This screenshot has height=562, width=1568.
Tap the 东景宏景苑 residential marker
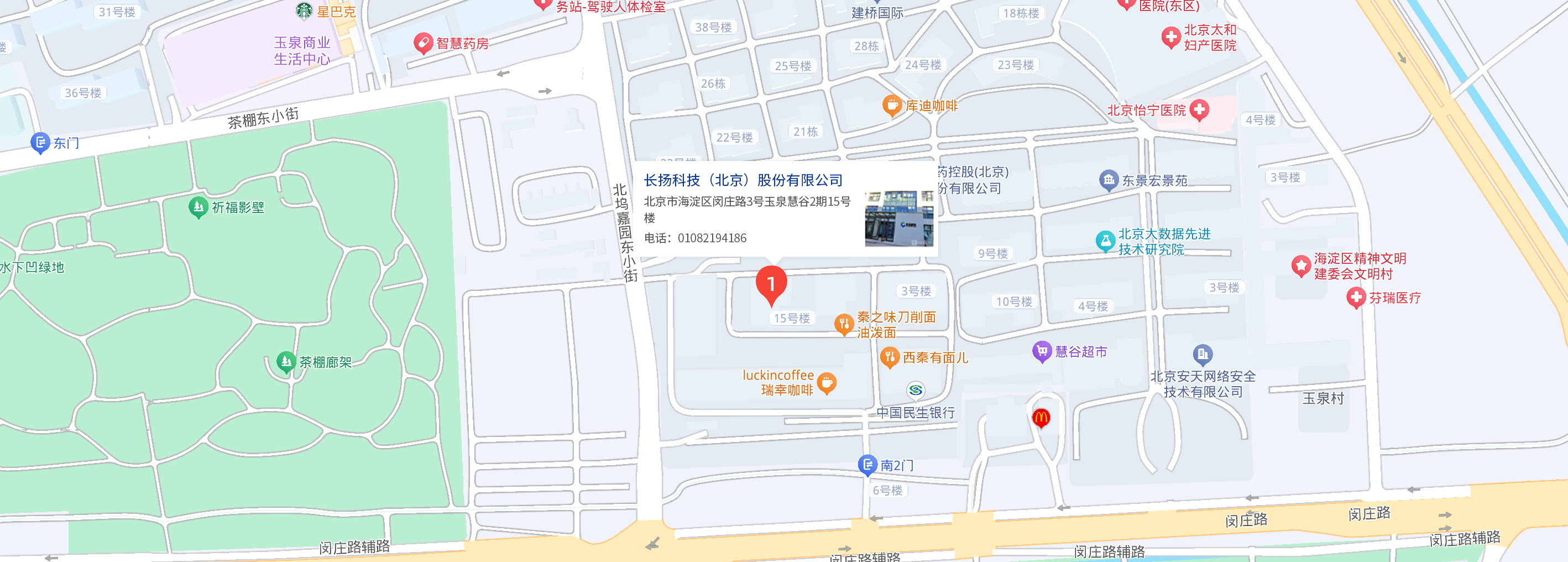[1109, 180]
